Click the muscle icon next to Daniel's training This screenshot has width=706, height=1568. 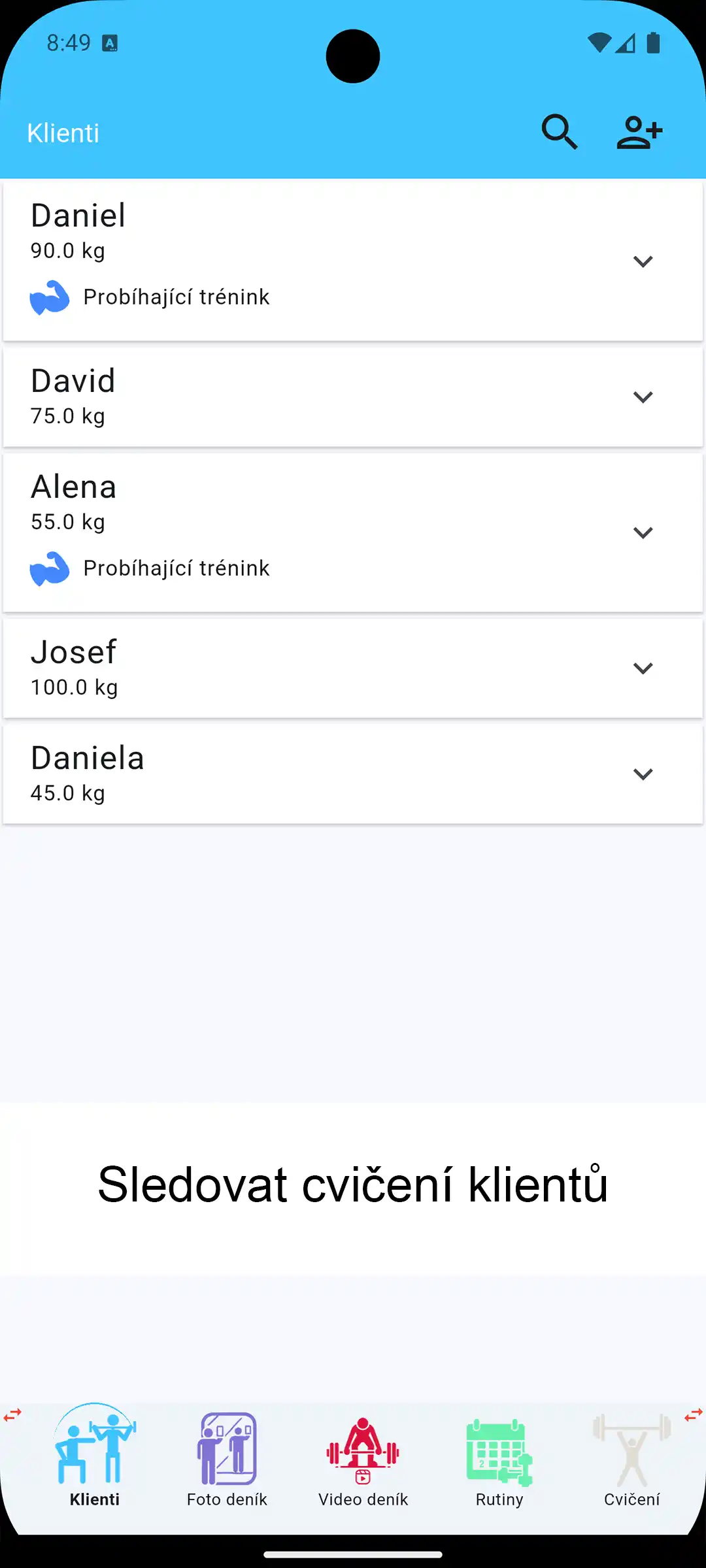[x=51, y=297]
